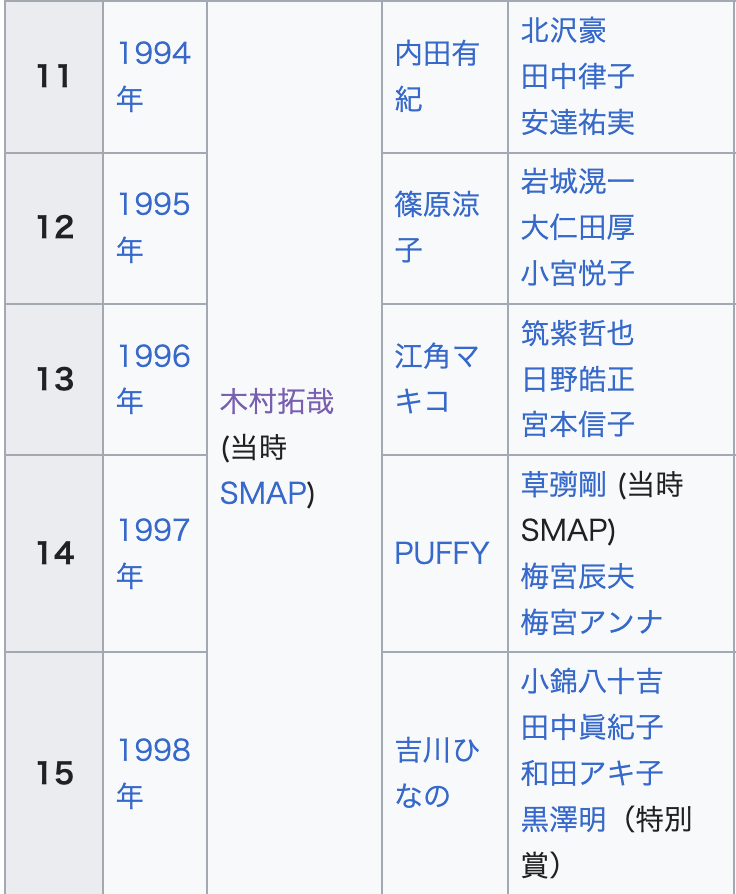Open the 1994年 year link
The width and height of the screenshot is (736, 894).
[153, 54]
